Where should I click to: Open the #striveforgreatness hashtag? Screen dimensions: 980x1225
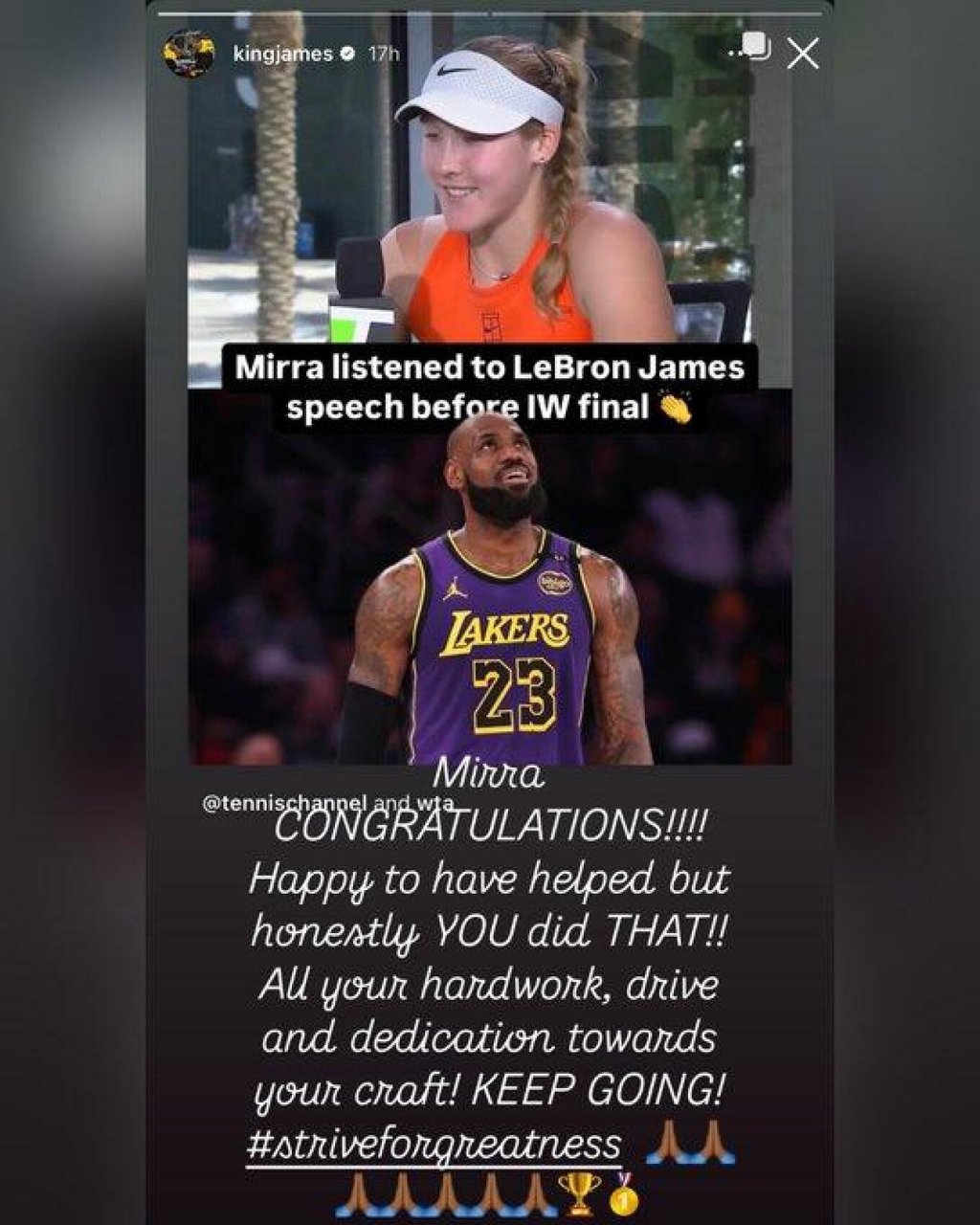point(434,1144)
